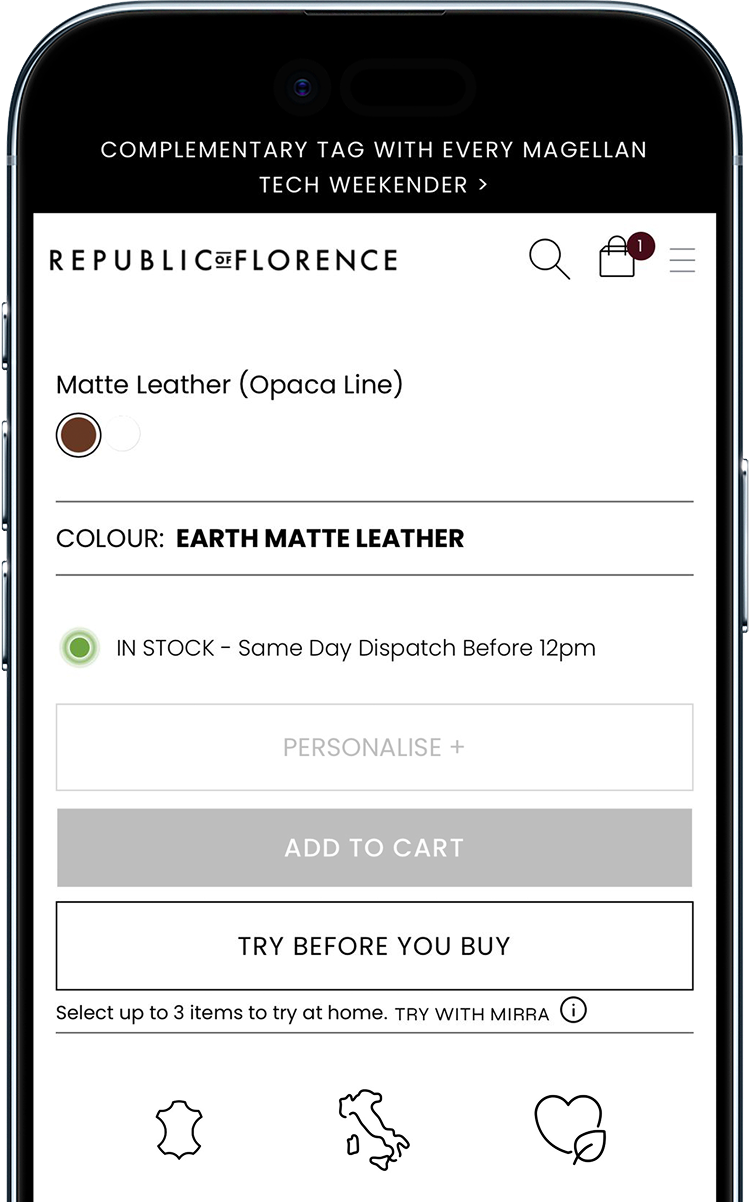Open the site search
The height and width of the screenshot is (1202, 749).
548,259
